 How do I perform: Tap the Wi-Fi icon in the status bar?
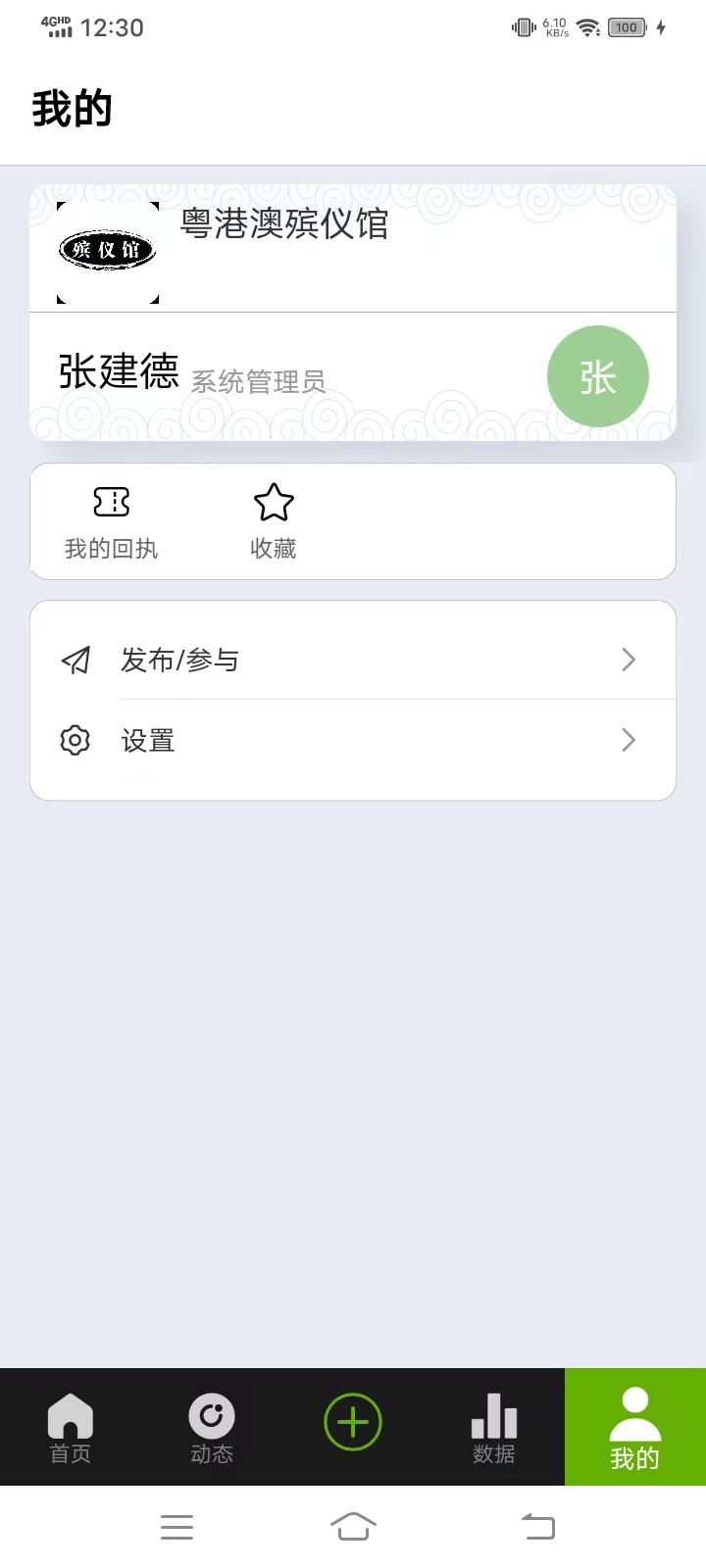(x=585, y=26)
